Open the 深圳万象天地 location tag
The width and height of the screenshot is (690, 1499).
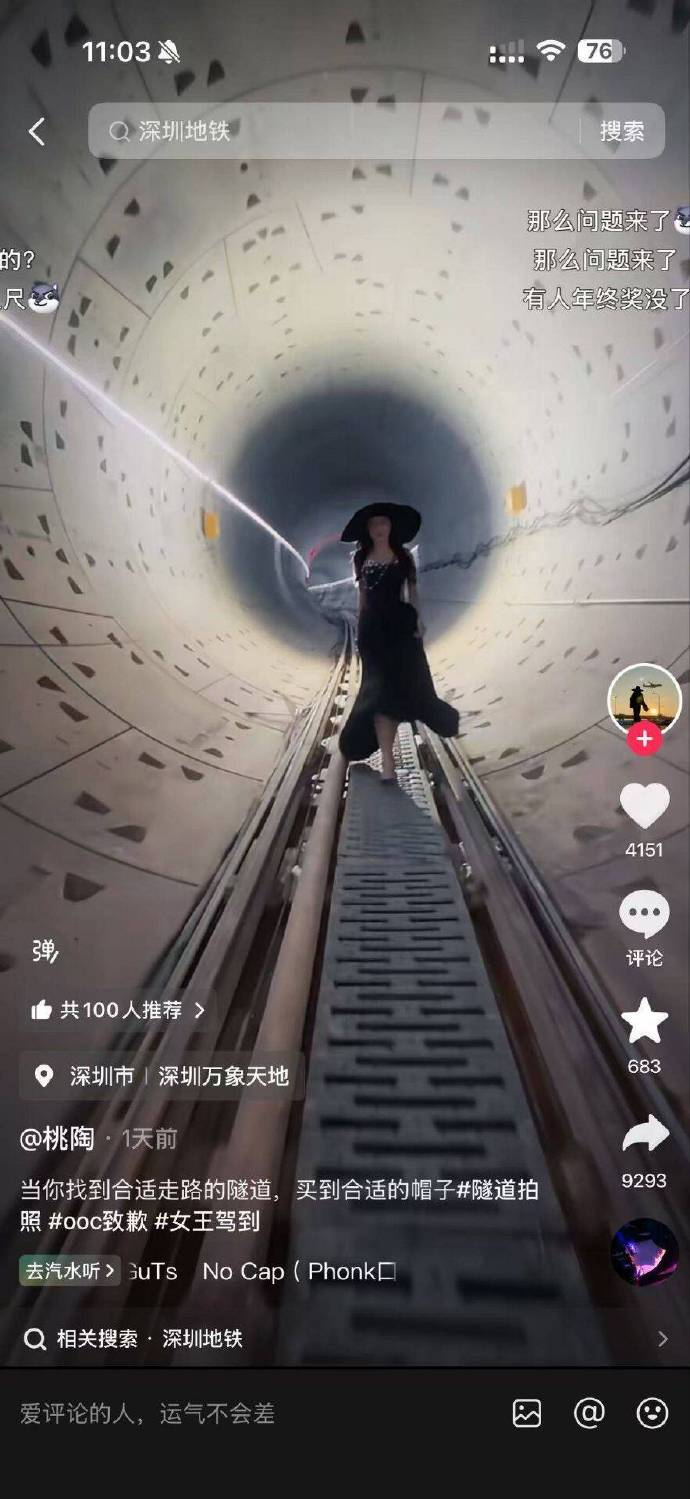tap(223, 1076)
